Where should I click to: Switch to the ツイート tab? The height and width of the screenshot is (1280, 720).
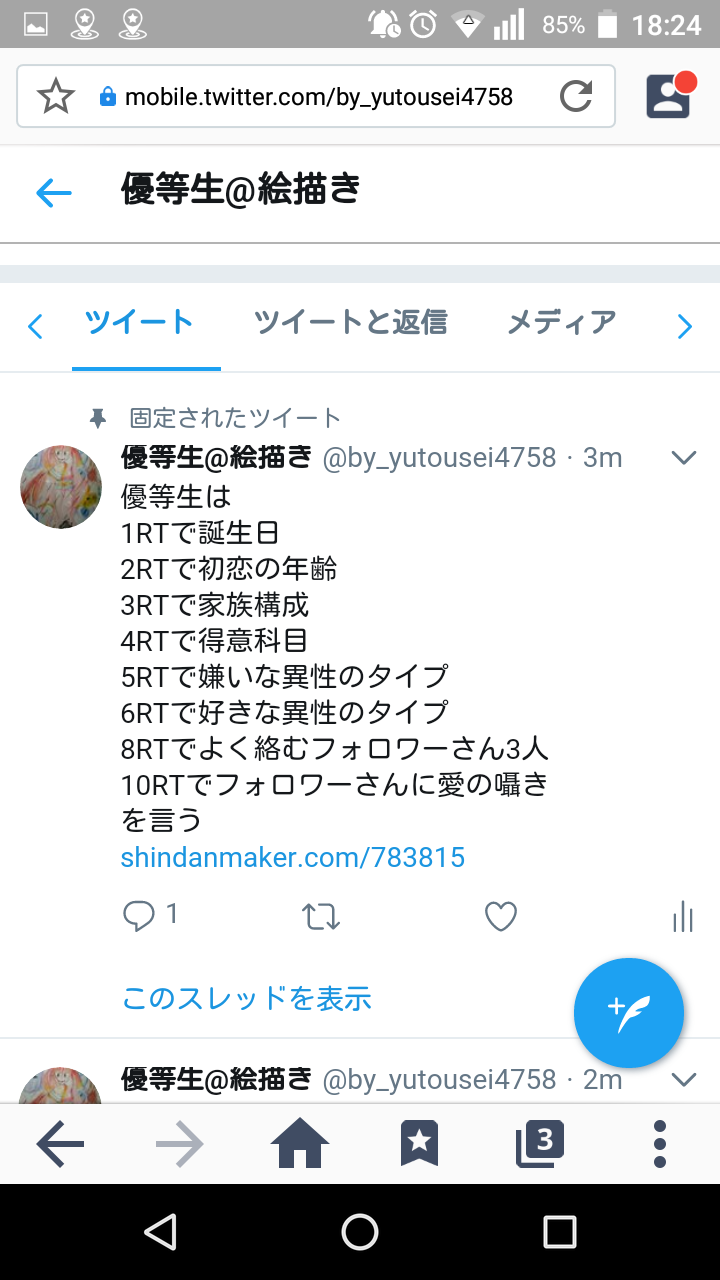(x=139, y=323)
